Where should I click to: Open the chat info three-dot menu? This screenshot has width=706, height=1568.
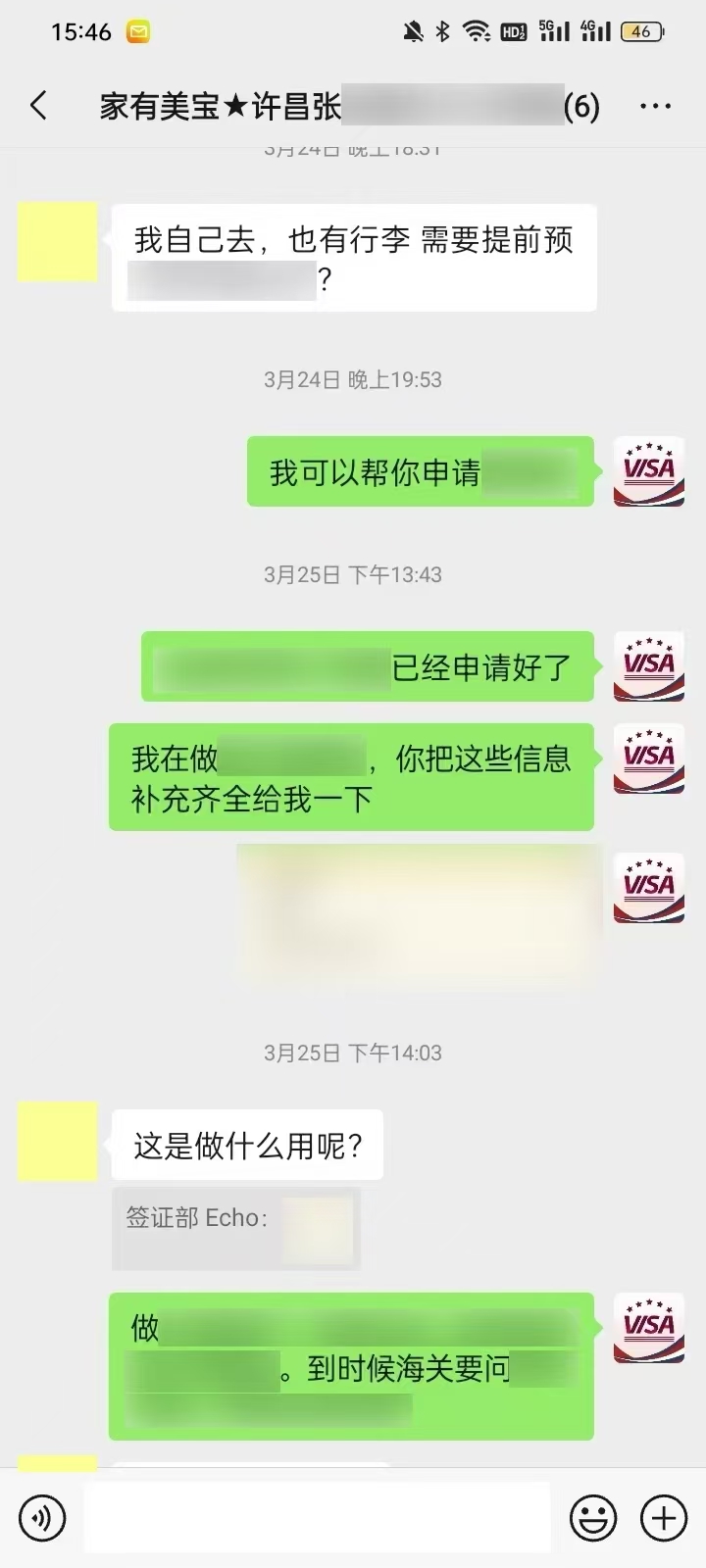pyautogui.click(x=655, y=106)
